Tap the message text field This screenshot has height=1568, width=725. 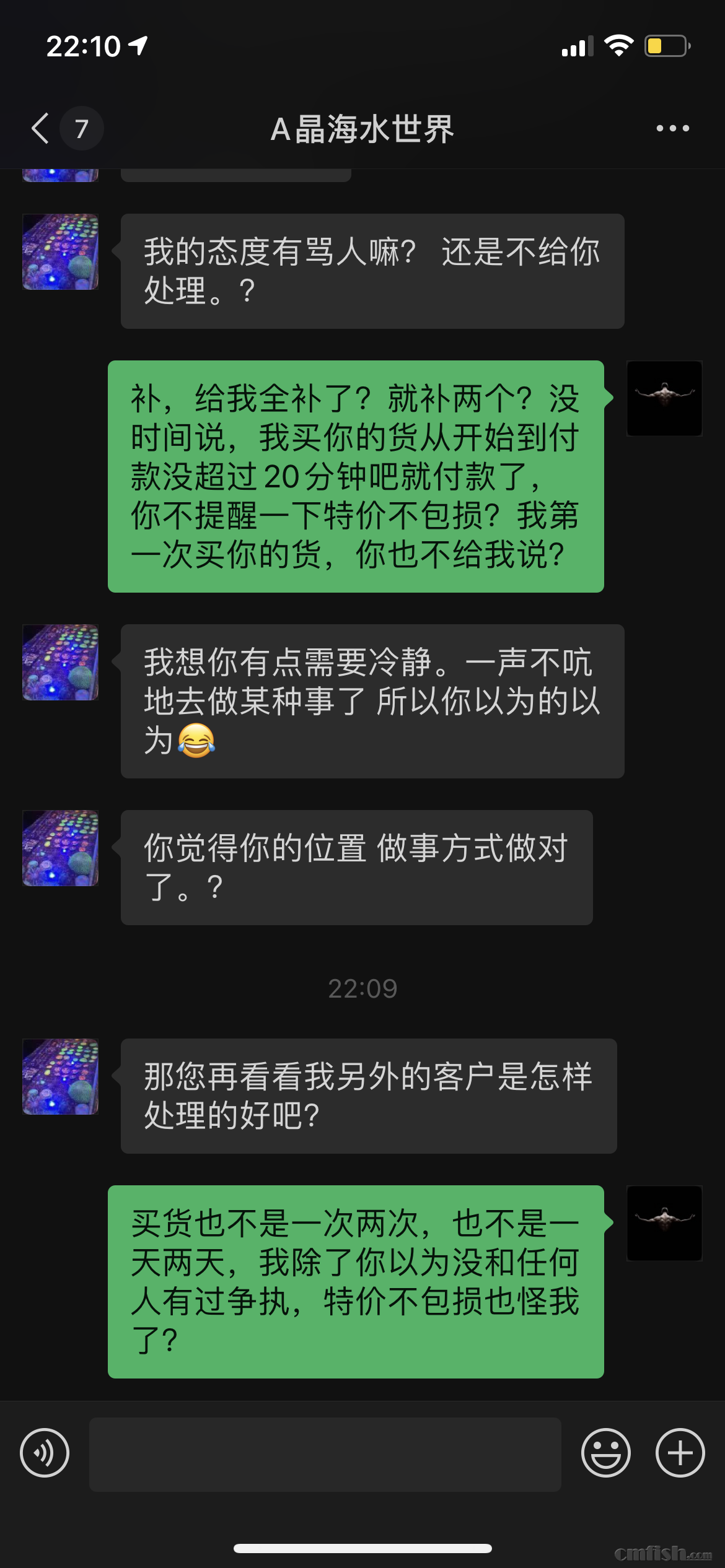pyautogui.click(x=325, y=1454)
